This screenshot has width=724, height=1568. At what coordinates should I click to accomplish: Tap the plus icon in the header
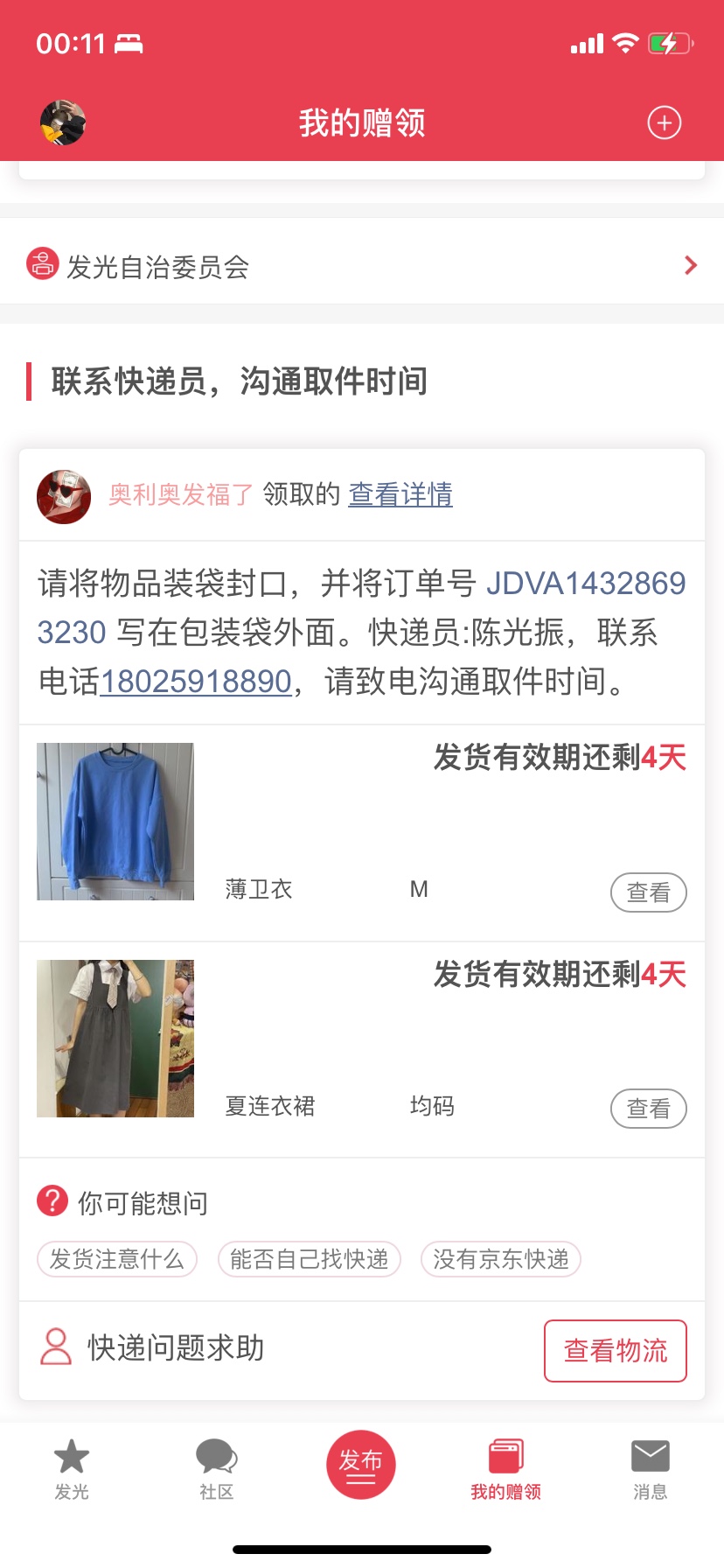coord(664,122)
